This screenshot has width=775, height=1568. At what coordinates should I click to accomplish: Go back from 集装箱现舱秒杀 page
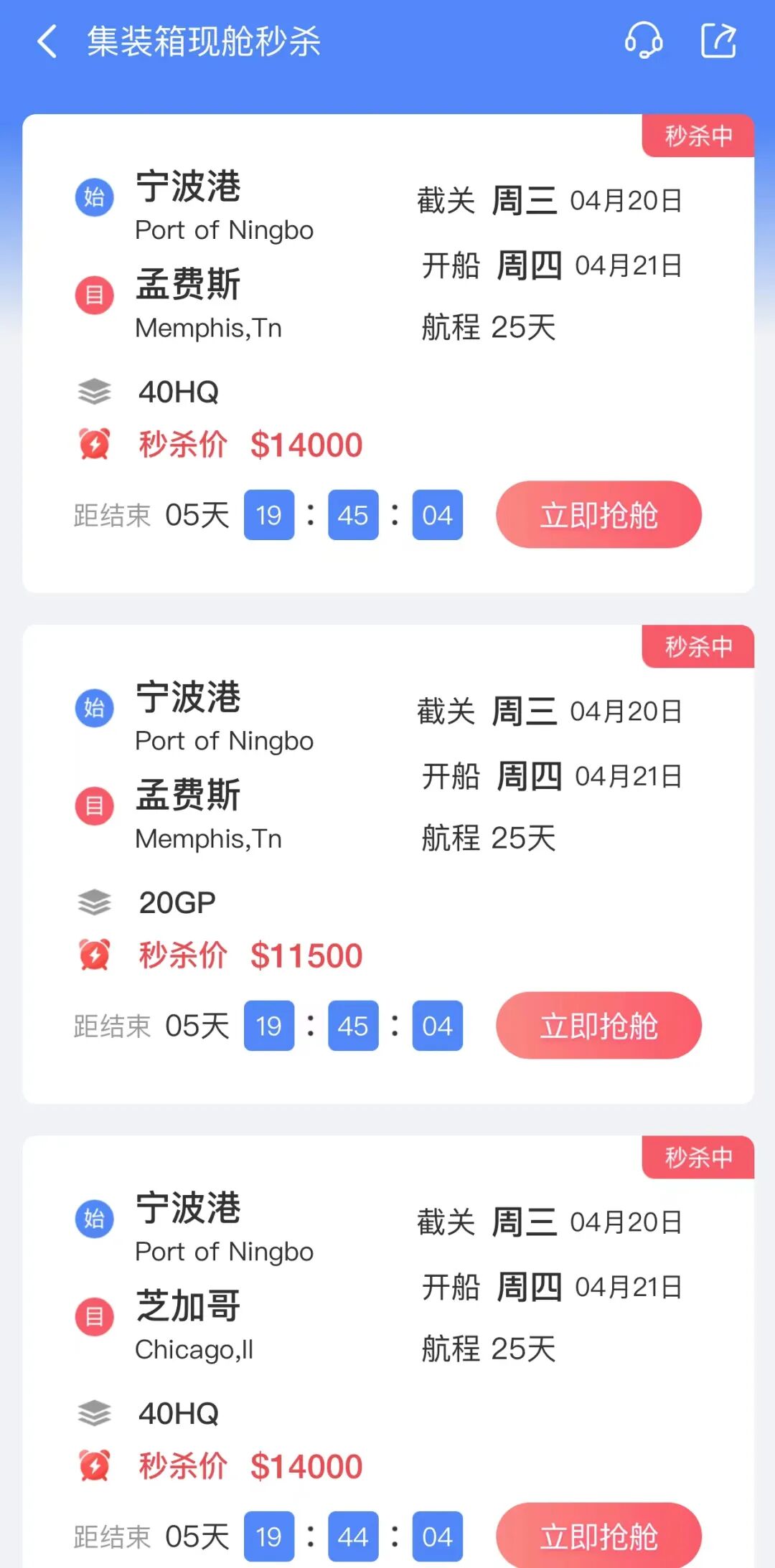pyautogui.click(x=47, y=41)
